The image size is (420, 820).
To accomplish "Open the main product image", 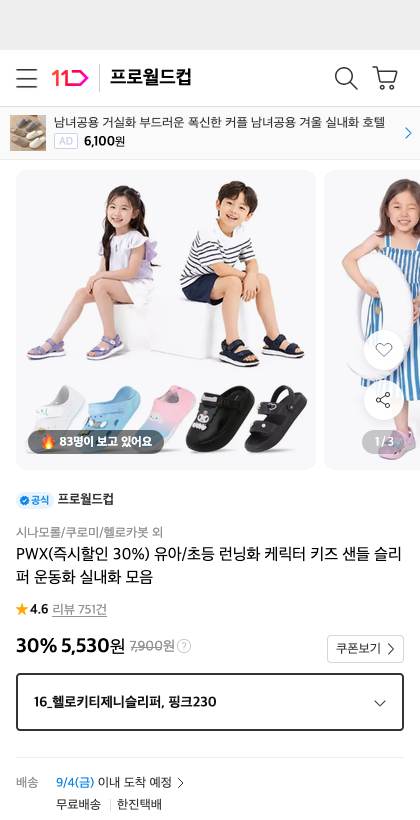I will pyautogui.click(x=166, y=320).
